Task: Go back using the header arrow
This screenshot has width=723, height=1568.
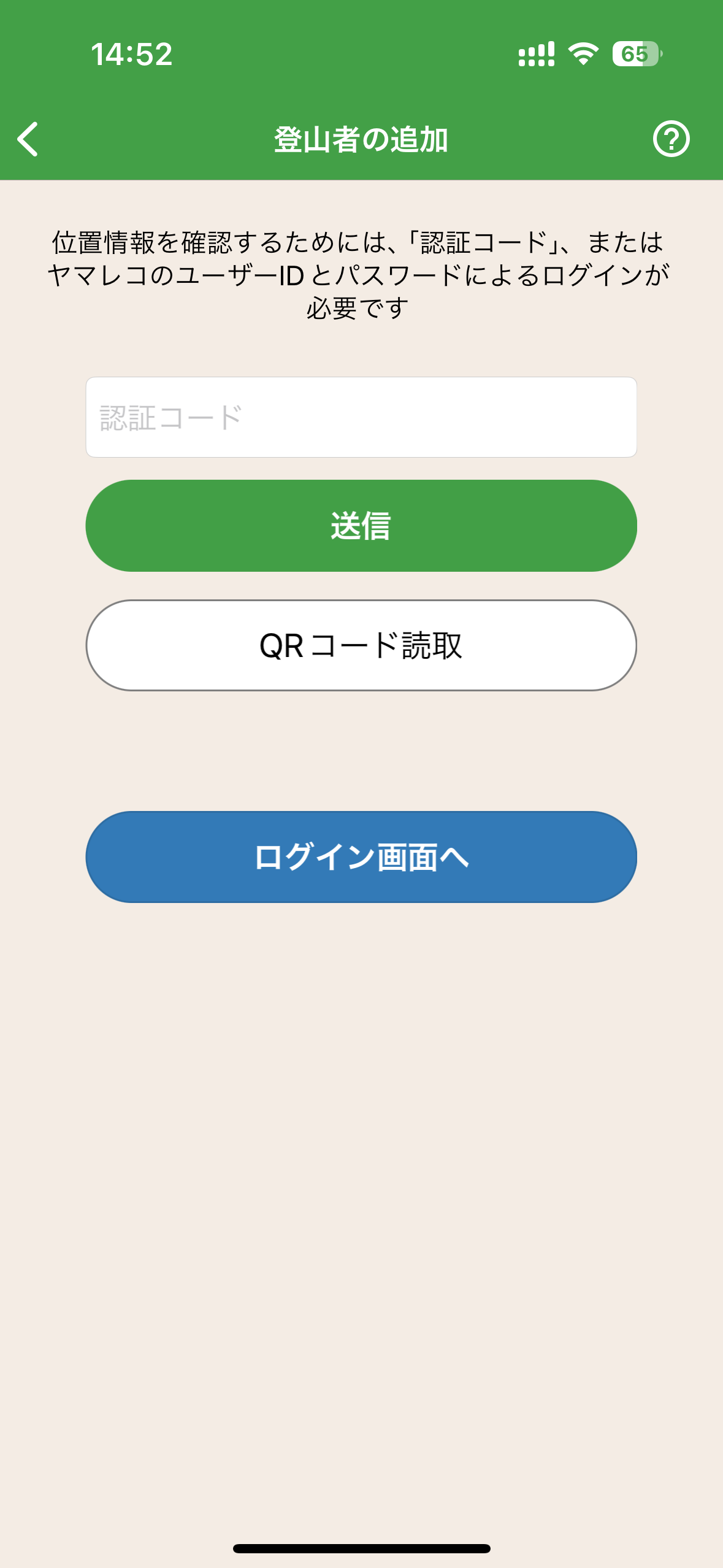Action: pos(28,139)
